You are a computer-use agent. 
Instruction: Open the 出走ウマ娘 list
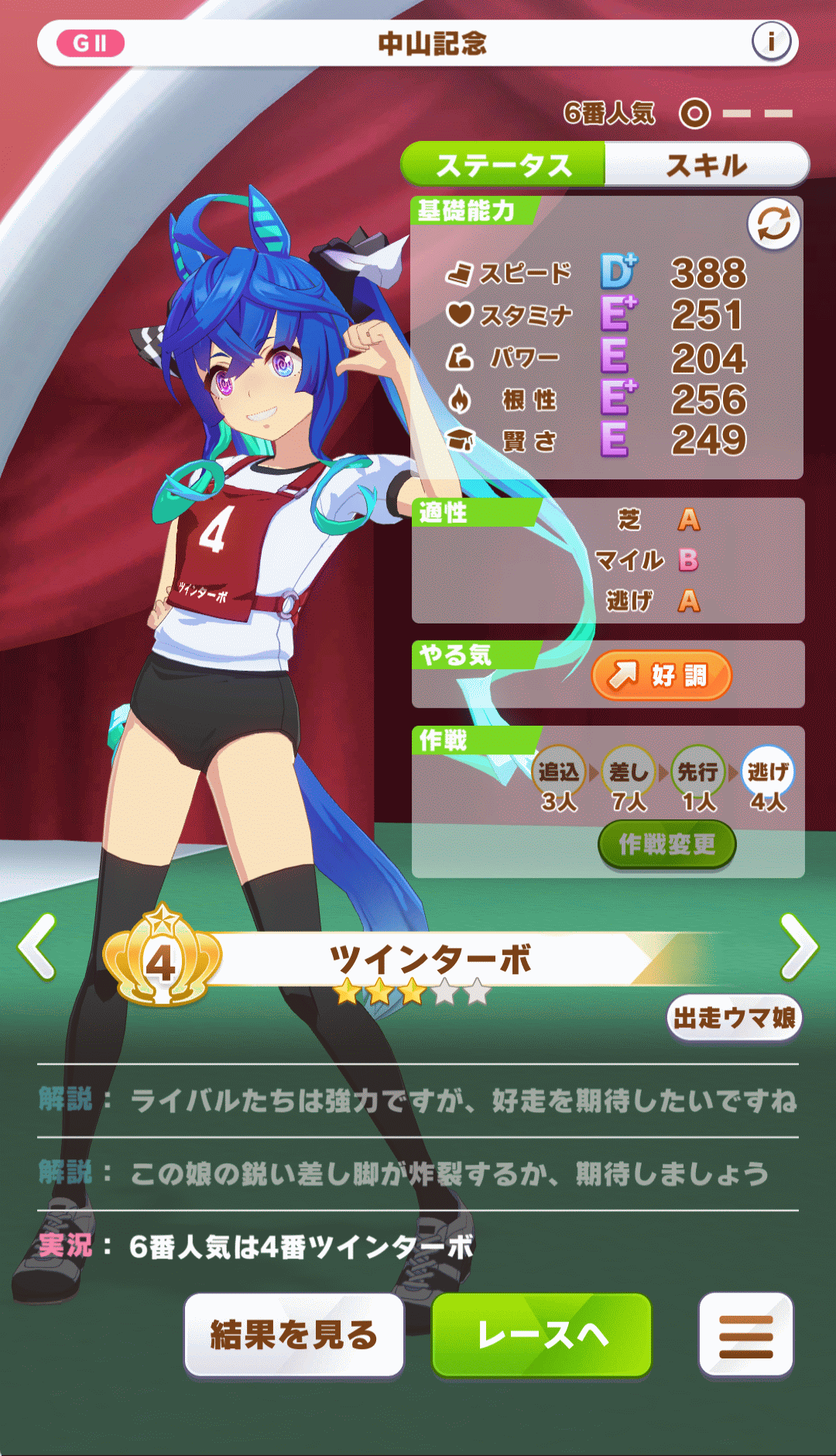click(734, 1017)
